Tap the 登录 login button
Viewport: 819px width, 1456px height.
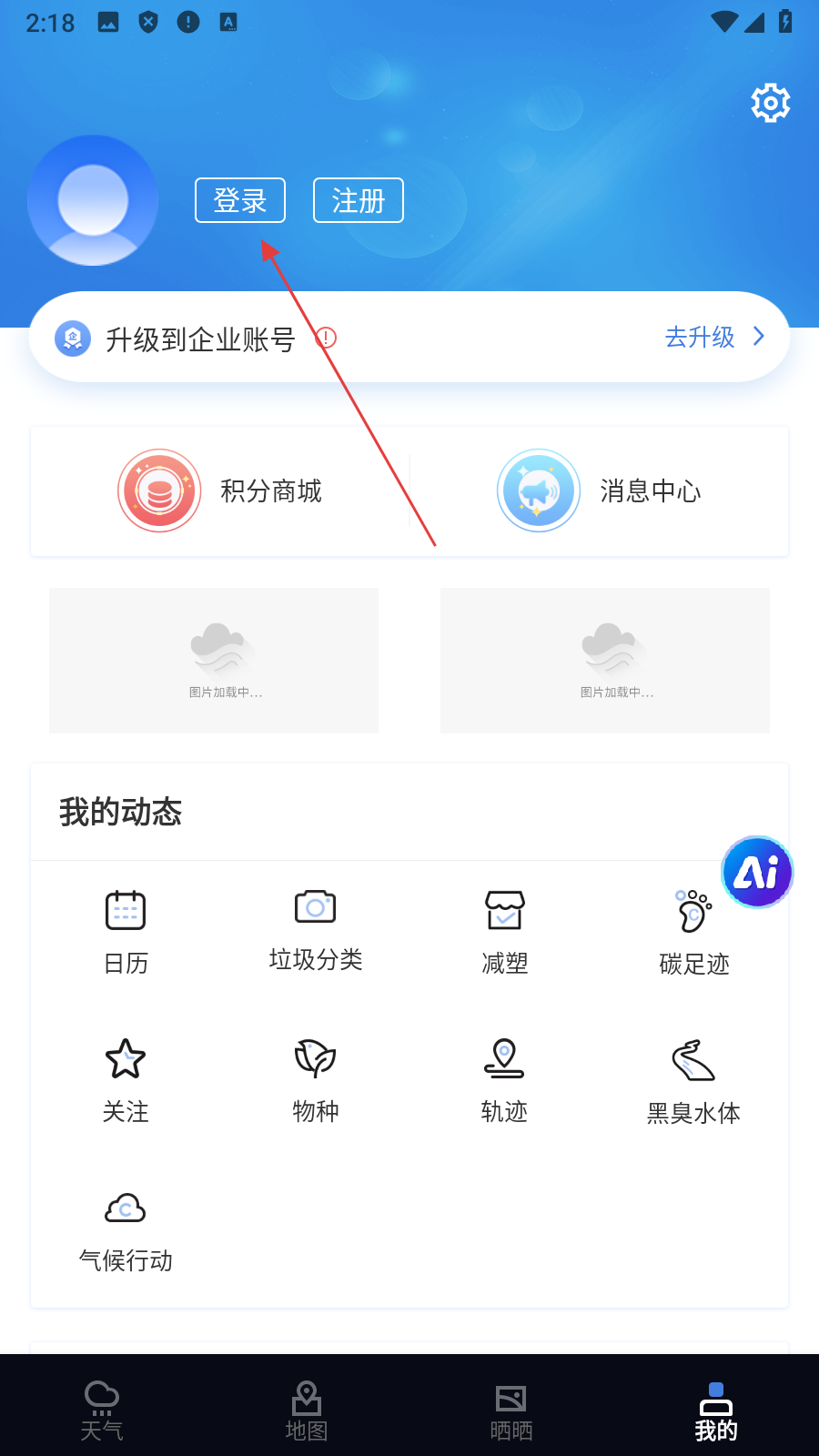click(x=240, y=200)
